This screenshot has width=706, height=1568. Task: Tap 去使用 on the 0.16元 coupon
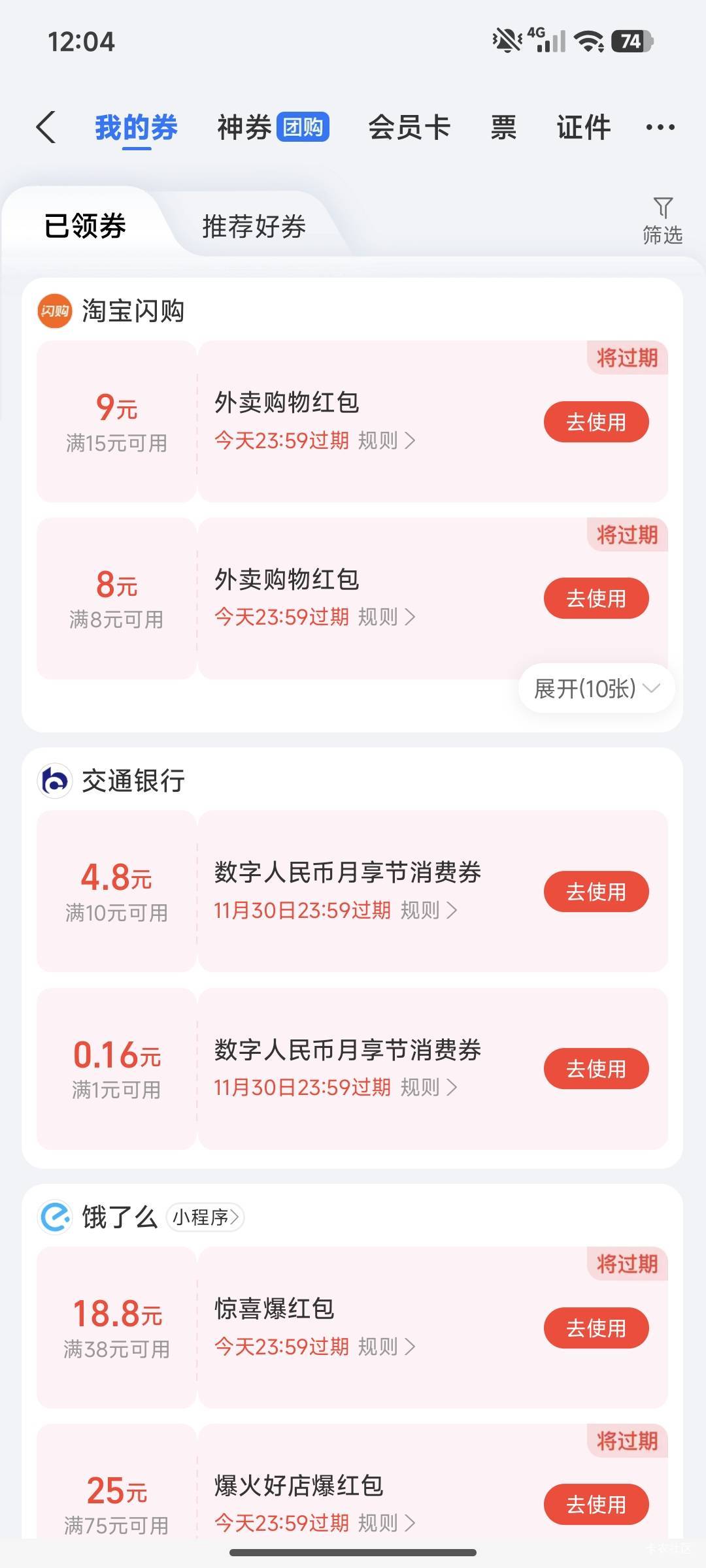point(596,1069)
